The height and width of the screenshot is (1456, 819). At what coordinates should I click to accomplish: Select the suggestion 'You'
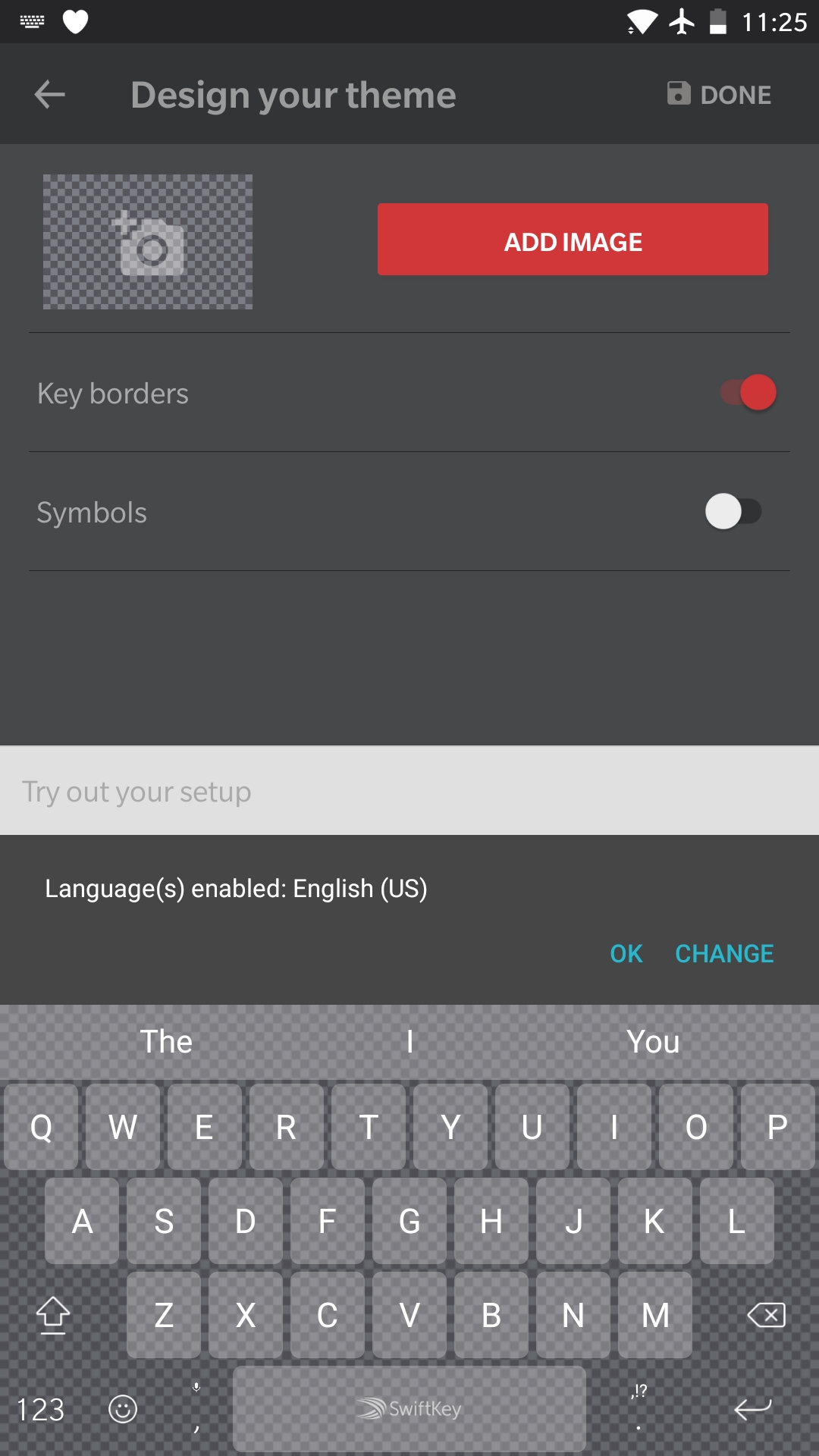[x=653, y=1042]
